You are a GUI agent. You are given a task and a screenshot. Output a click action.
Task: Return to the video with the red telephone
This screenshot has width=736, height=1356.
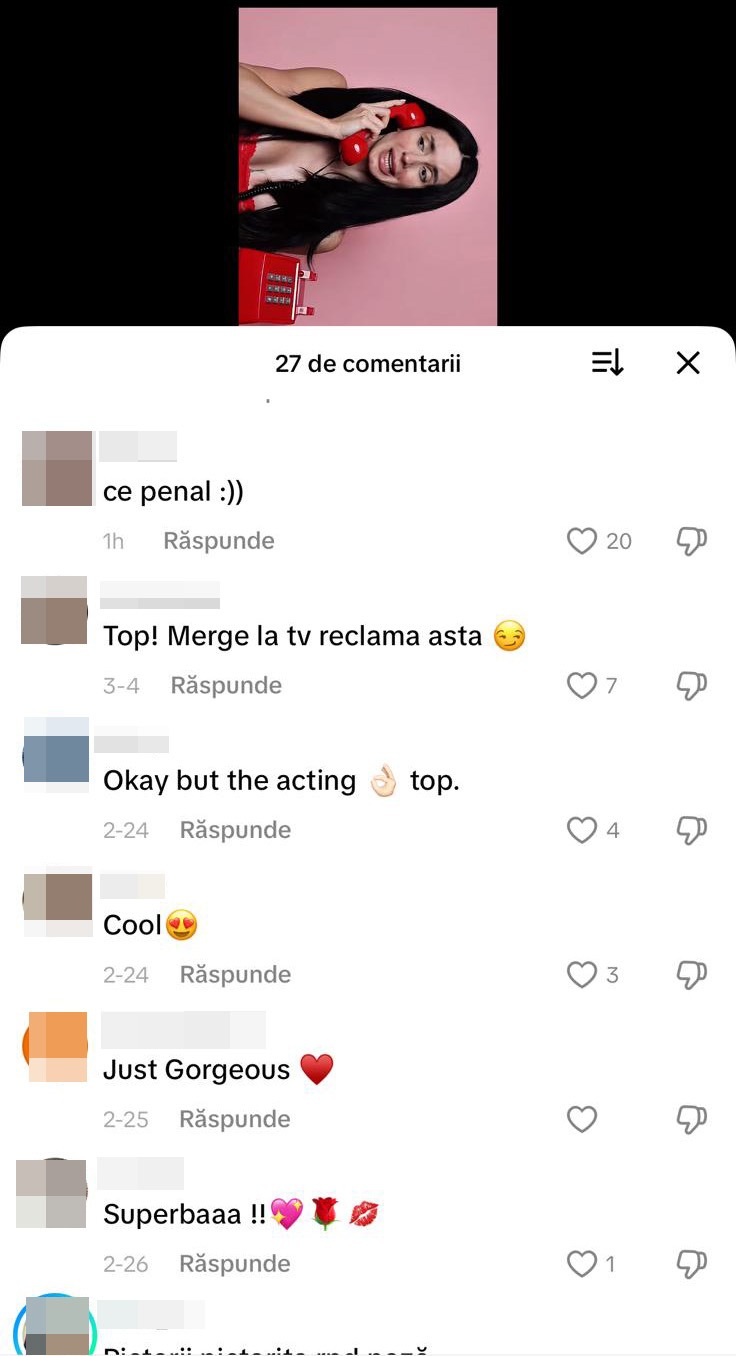pos(367,166)
